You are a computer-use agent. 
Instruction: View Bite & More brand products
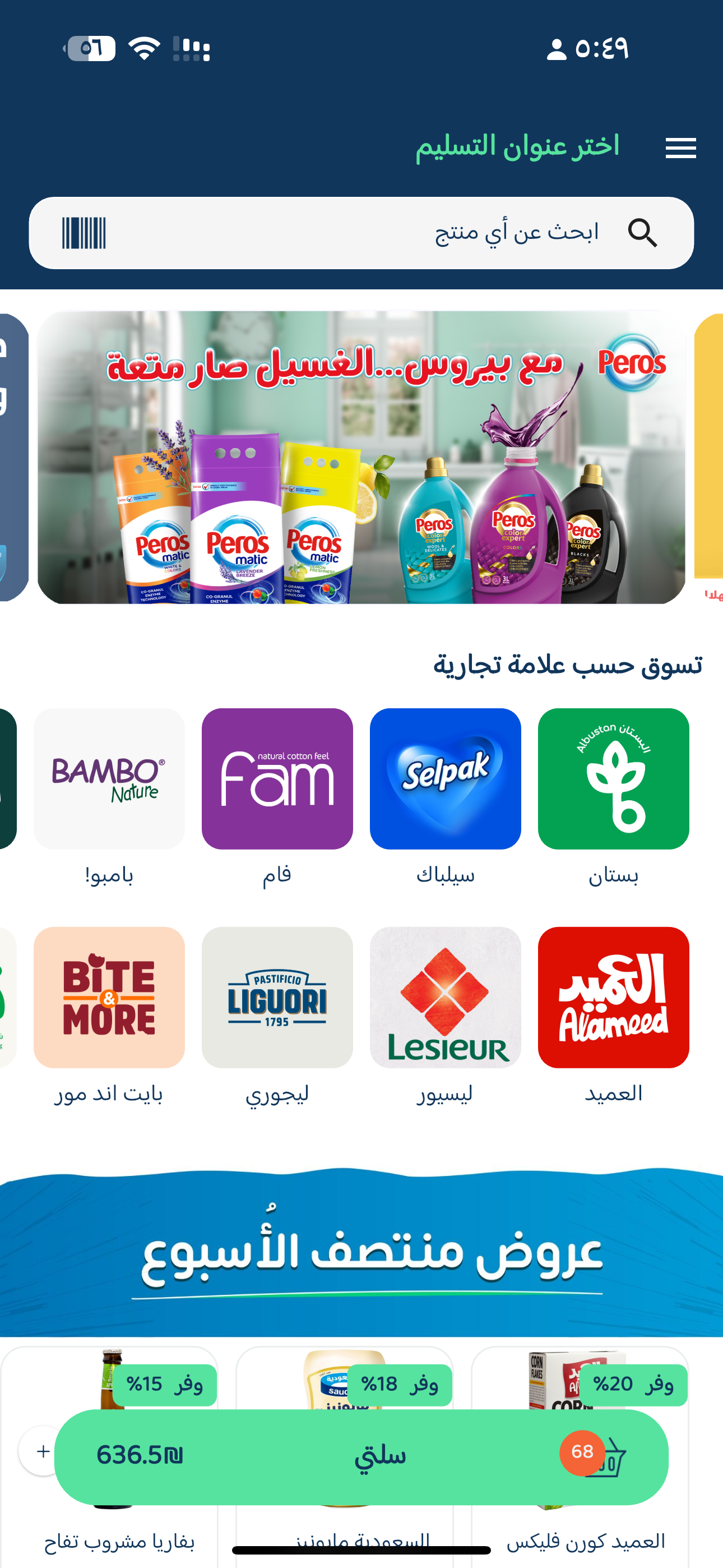(x=109, y=997)
